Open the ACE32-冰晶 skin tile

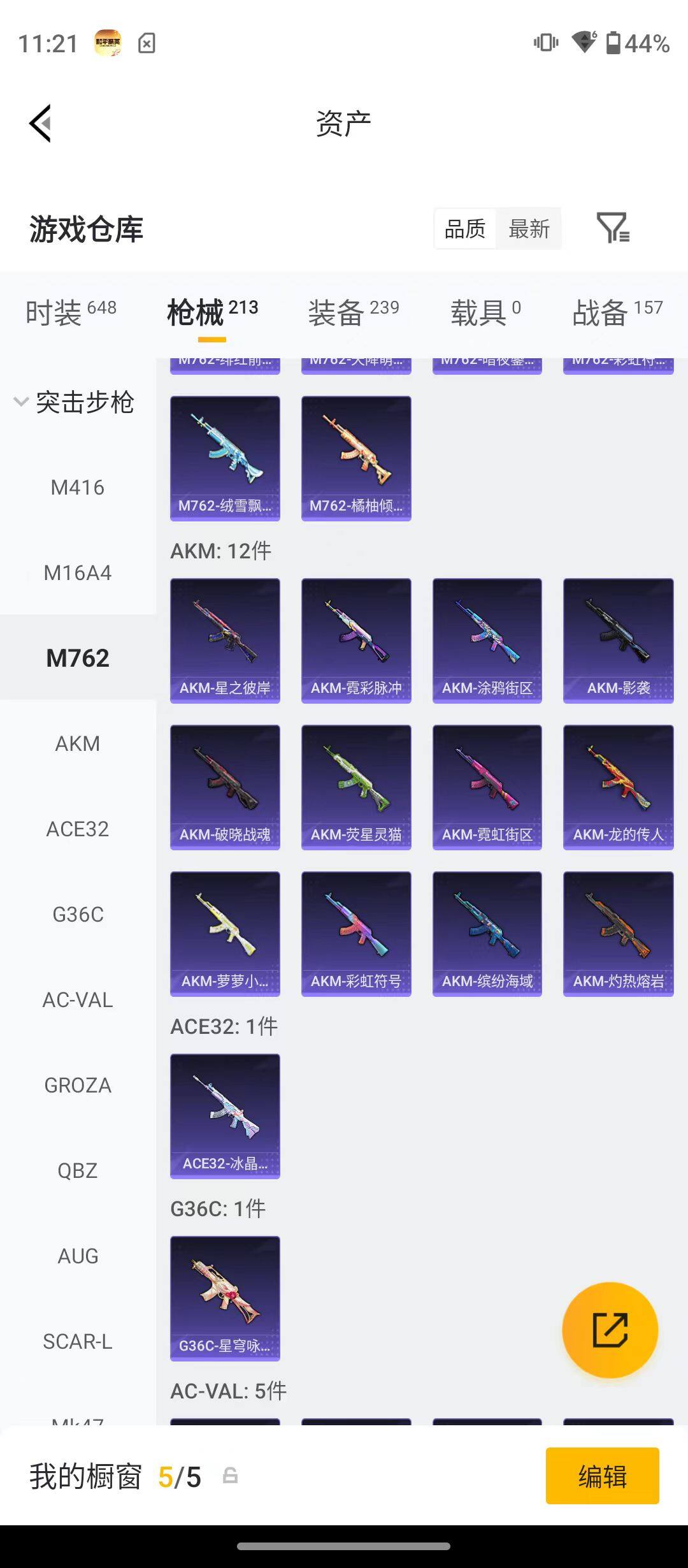[x=225, y=1116]
